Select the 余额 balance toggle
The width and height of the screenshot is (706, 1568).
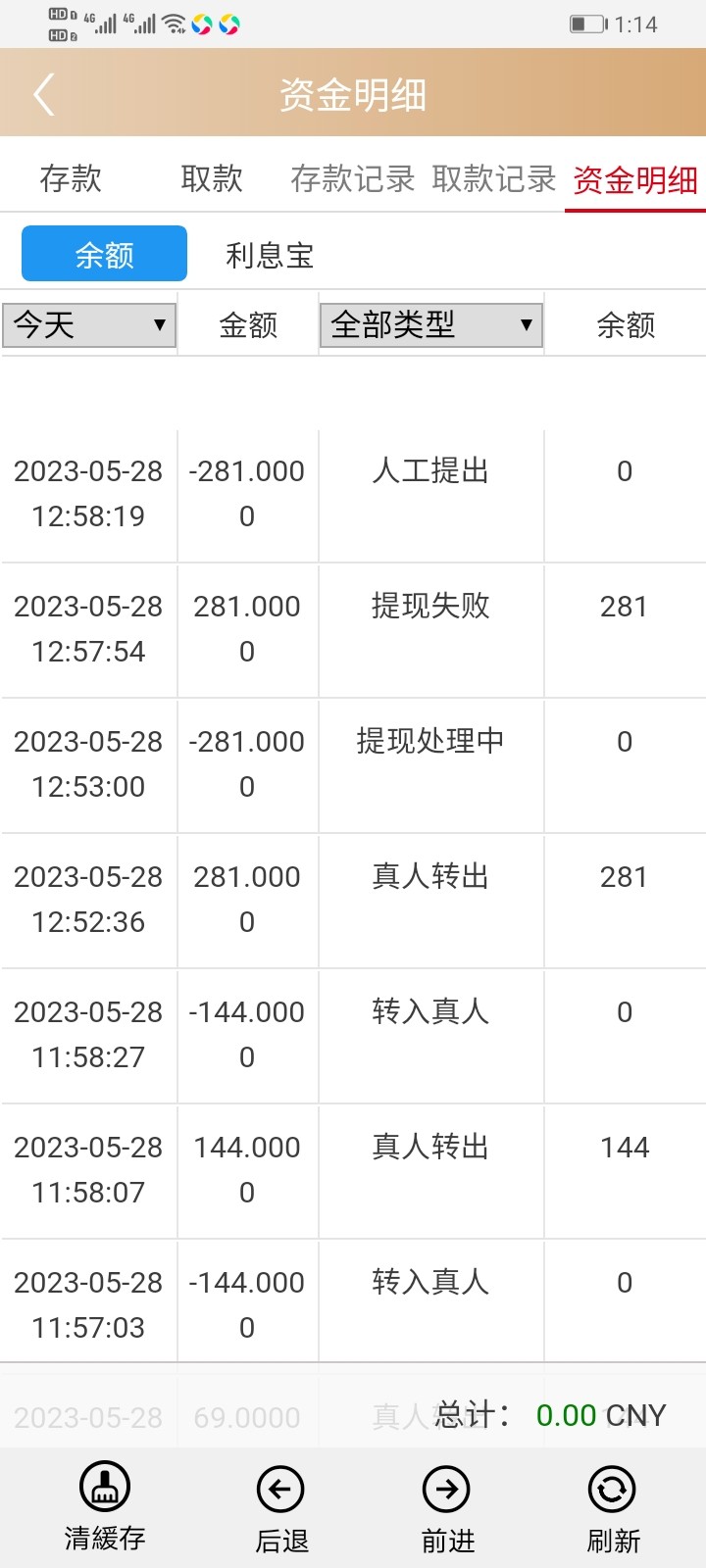pyautogui.click(x=103, y=253)
